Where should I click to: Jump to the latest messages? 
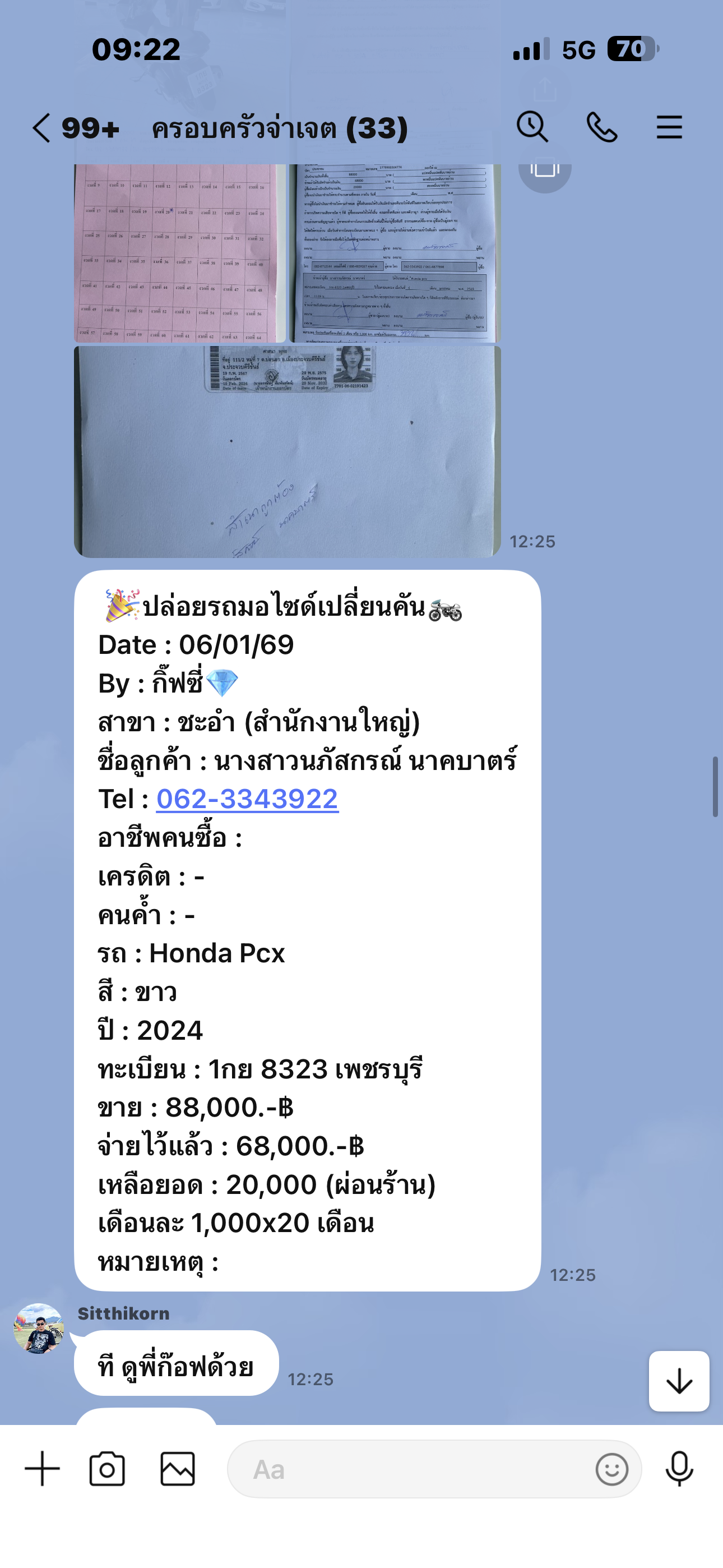point(679,1381)
